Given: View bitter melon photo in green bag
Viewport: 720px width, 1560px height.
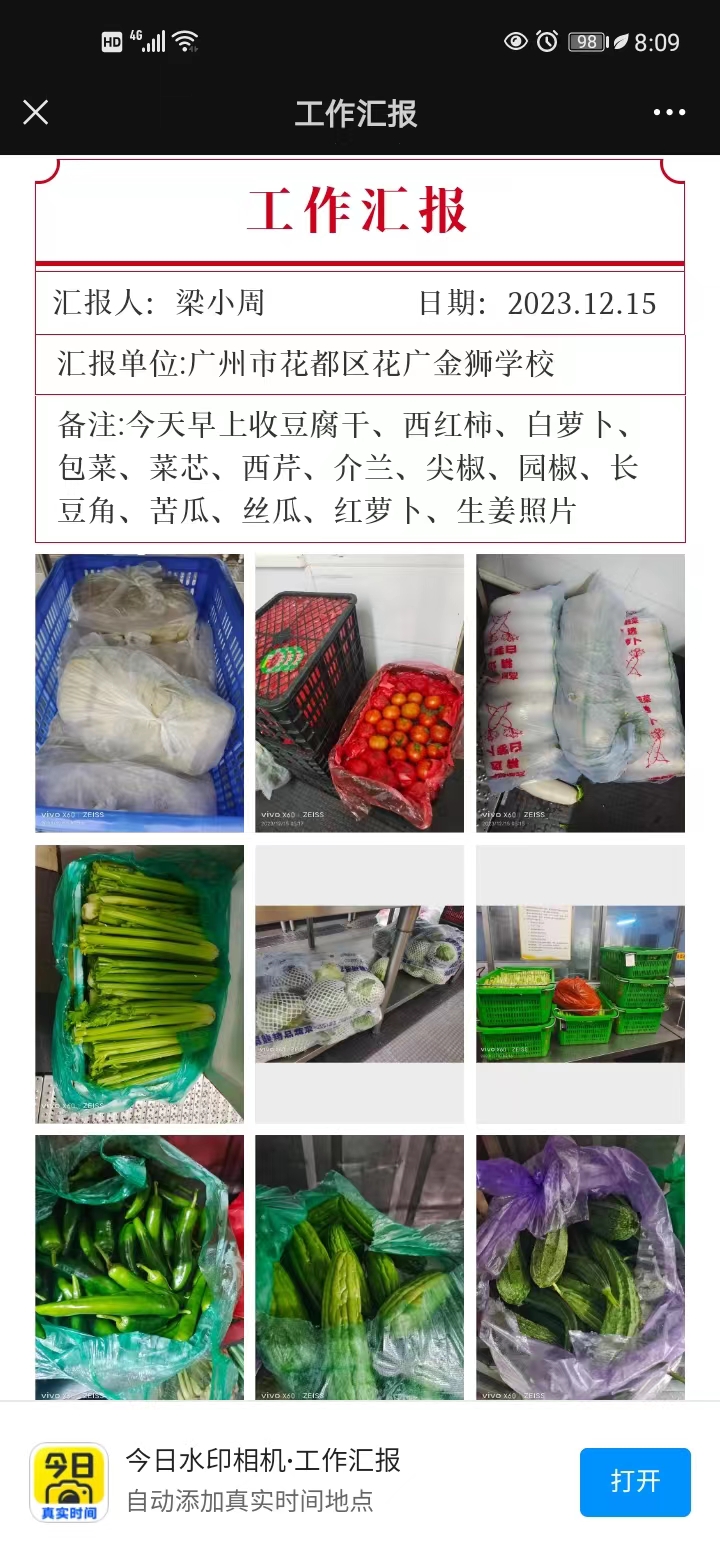Looking at the screenshot, I should pyautogui.click(x=359, y=1267).
